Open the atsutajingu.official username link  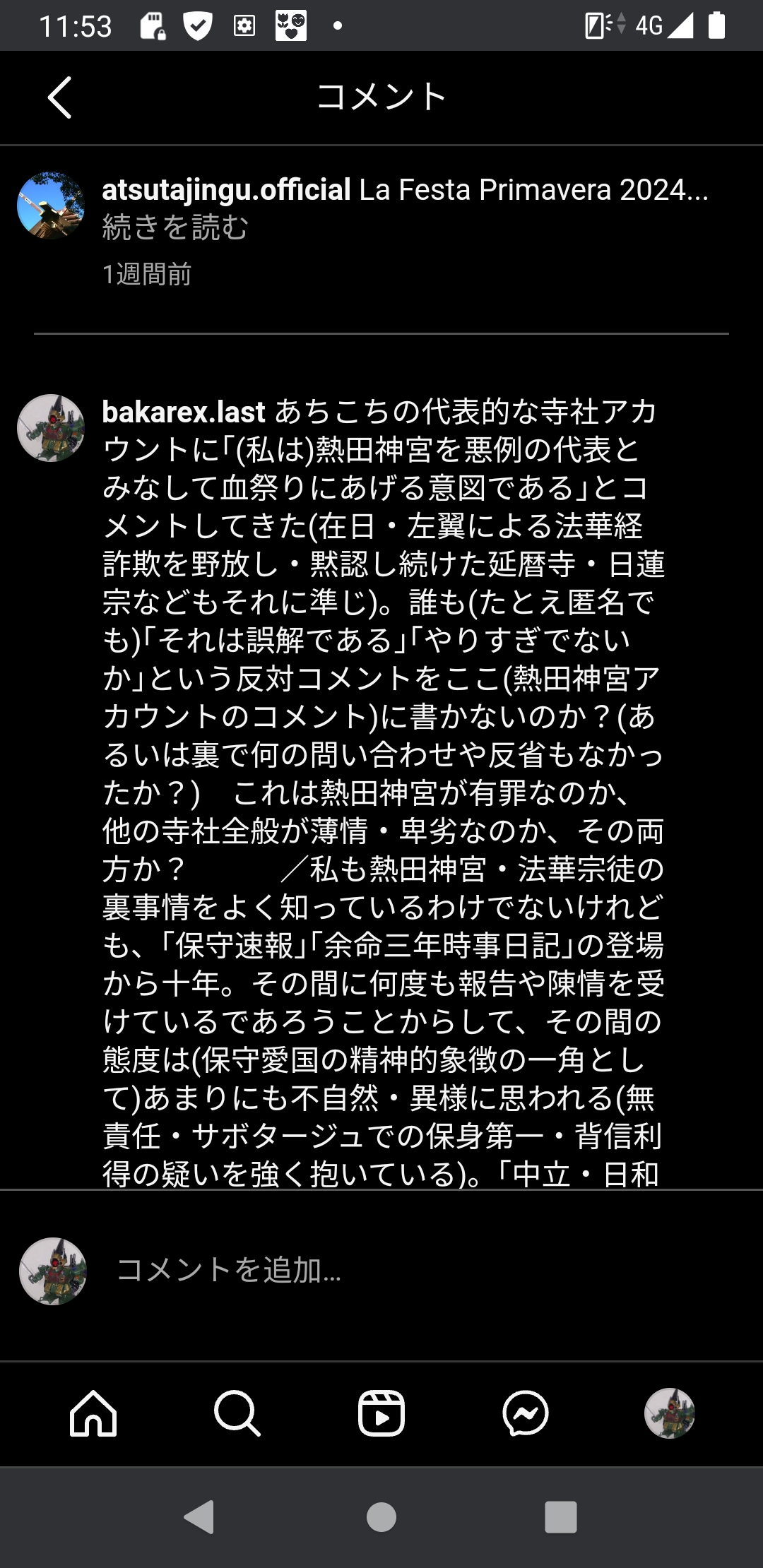tap(226, 190)
